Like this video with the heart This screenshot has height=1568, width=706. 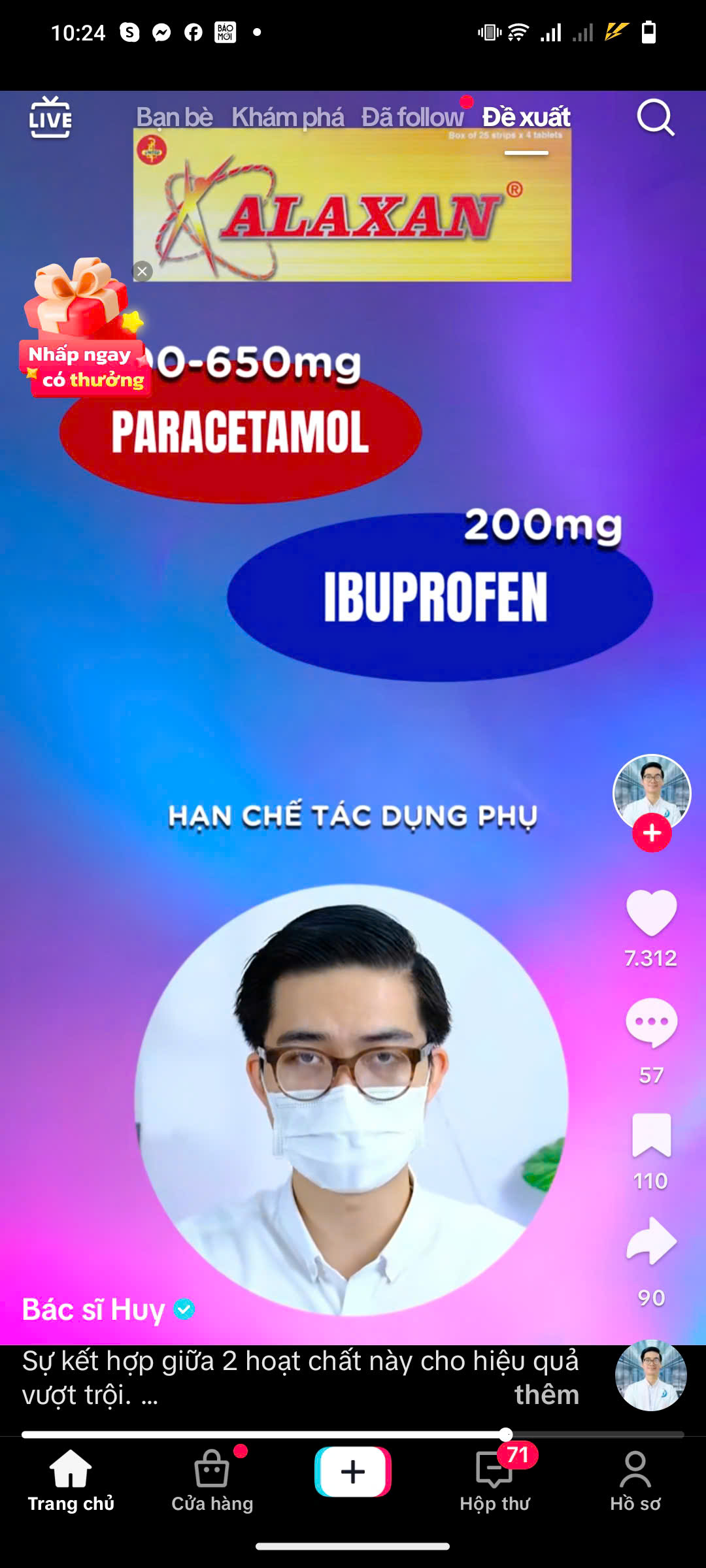coord(651,912)
